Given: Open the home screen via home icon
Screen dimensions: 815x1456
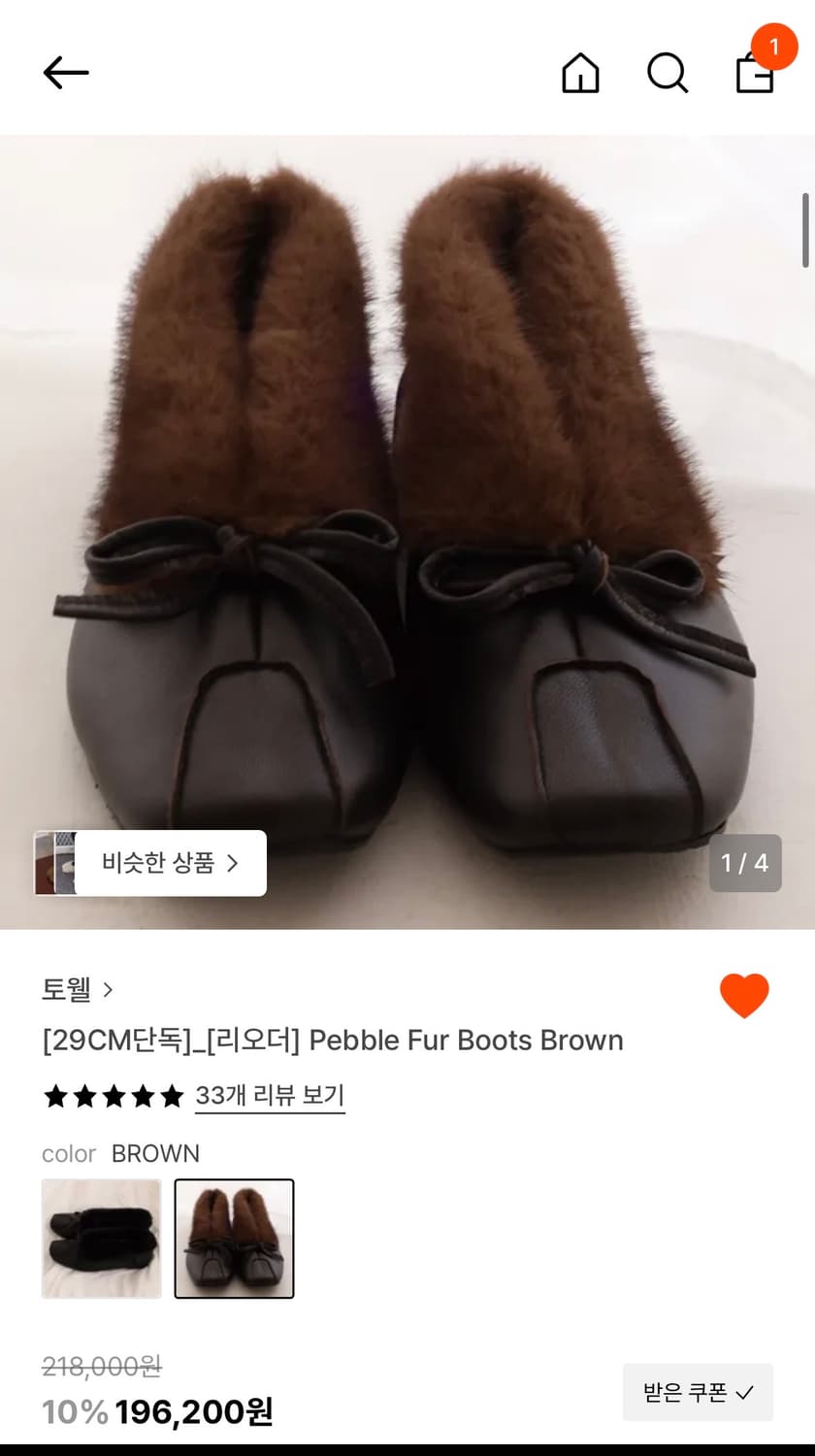Looking at the screenshot, I should (580, 72).
